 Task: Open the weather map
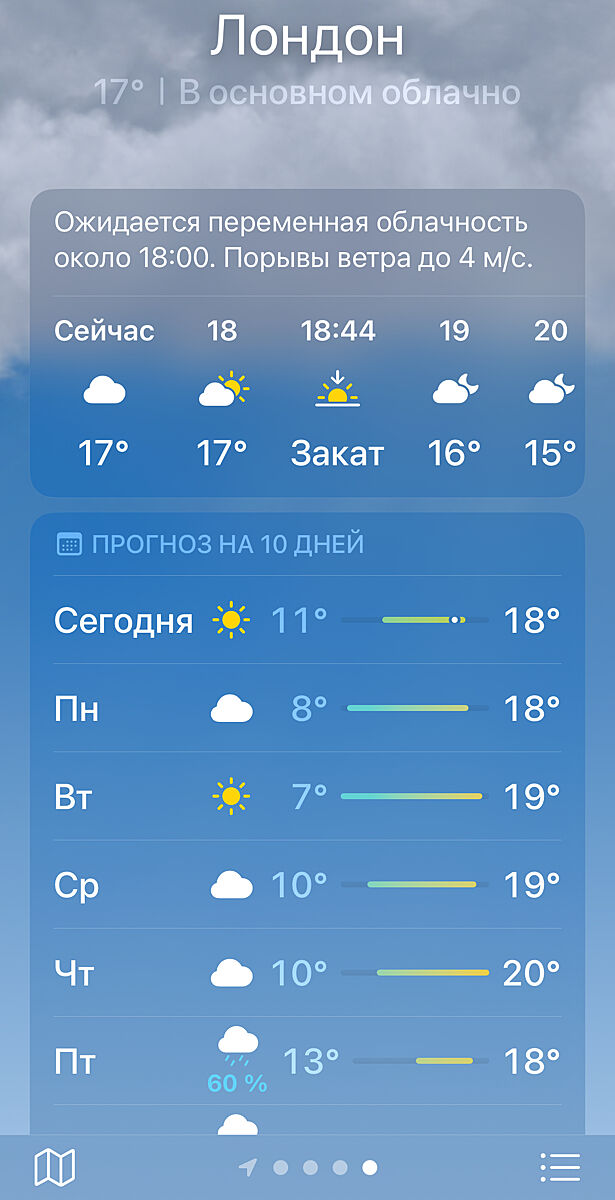coord(55,1167)
